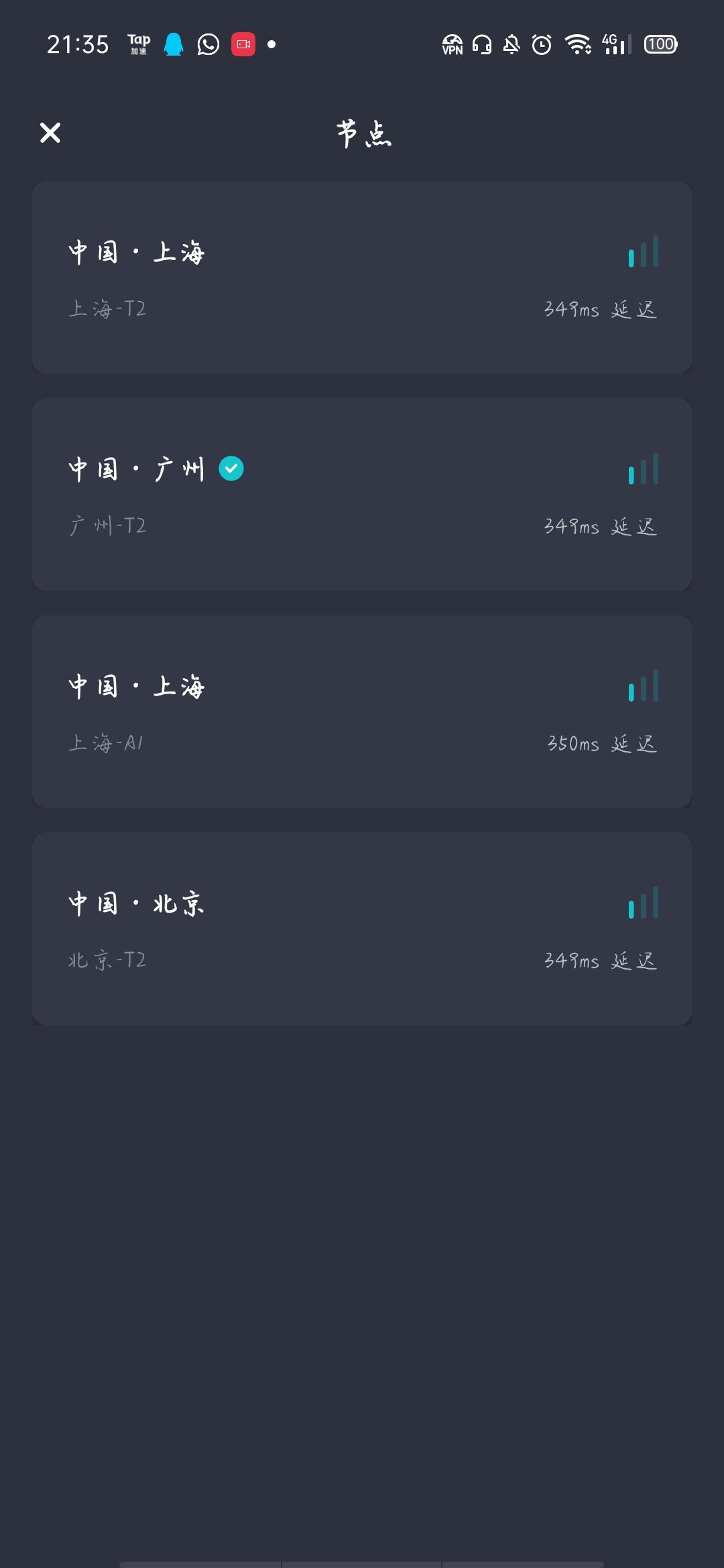
Task: Tap the 350ms 延迟 latency text
Action: click(600, 742)
